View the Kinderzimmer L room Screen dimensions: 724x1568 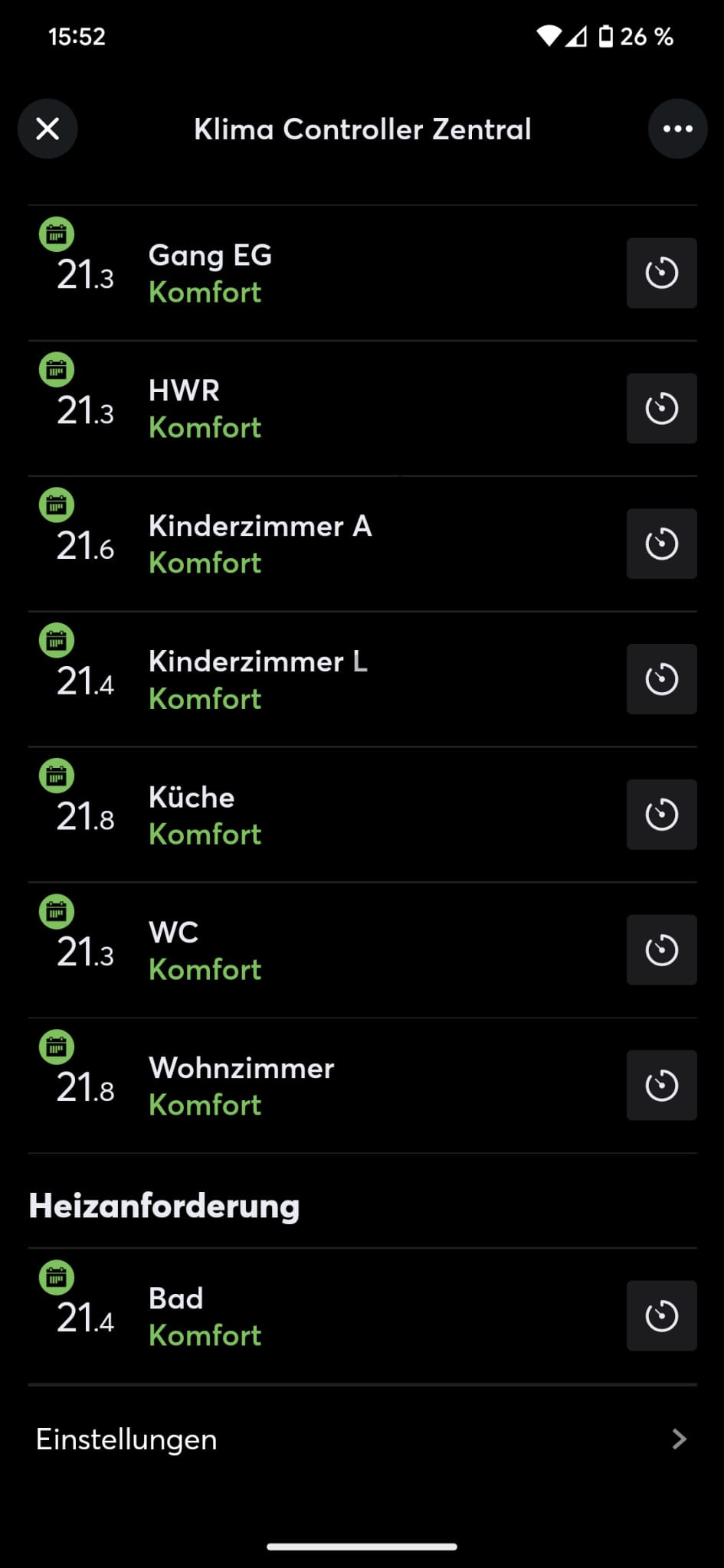click(306, 680)
